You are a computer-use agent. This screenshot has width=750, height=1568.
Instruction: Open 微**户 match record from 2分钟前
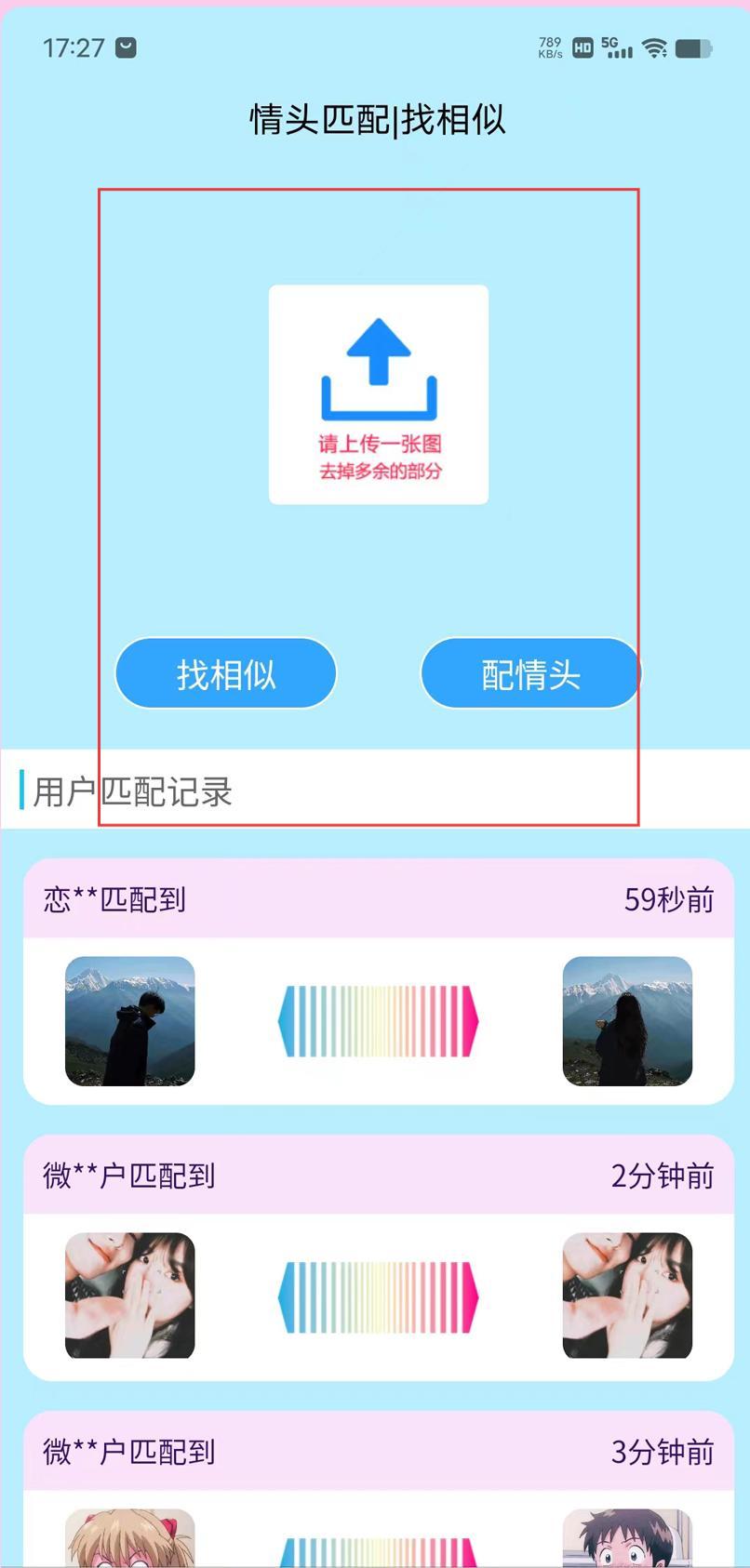(378, 1258)
